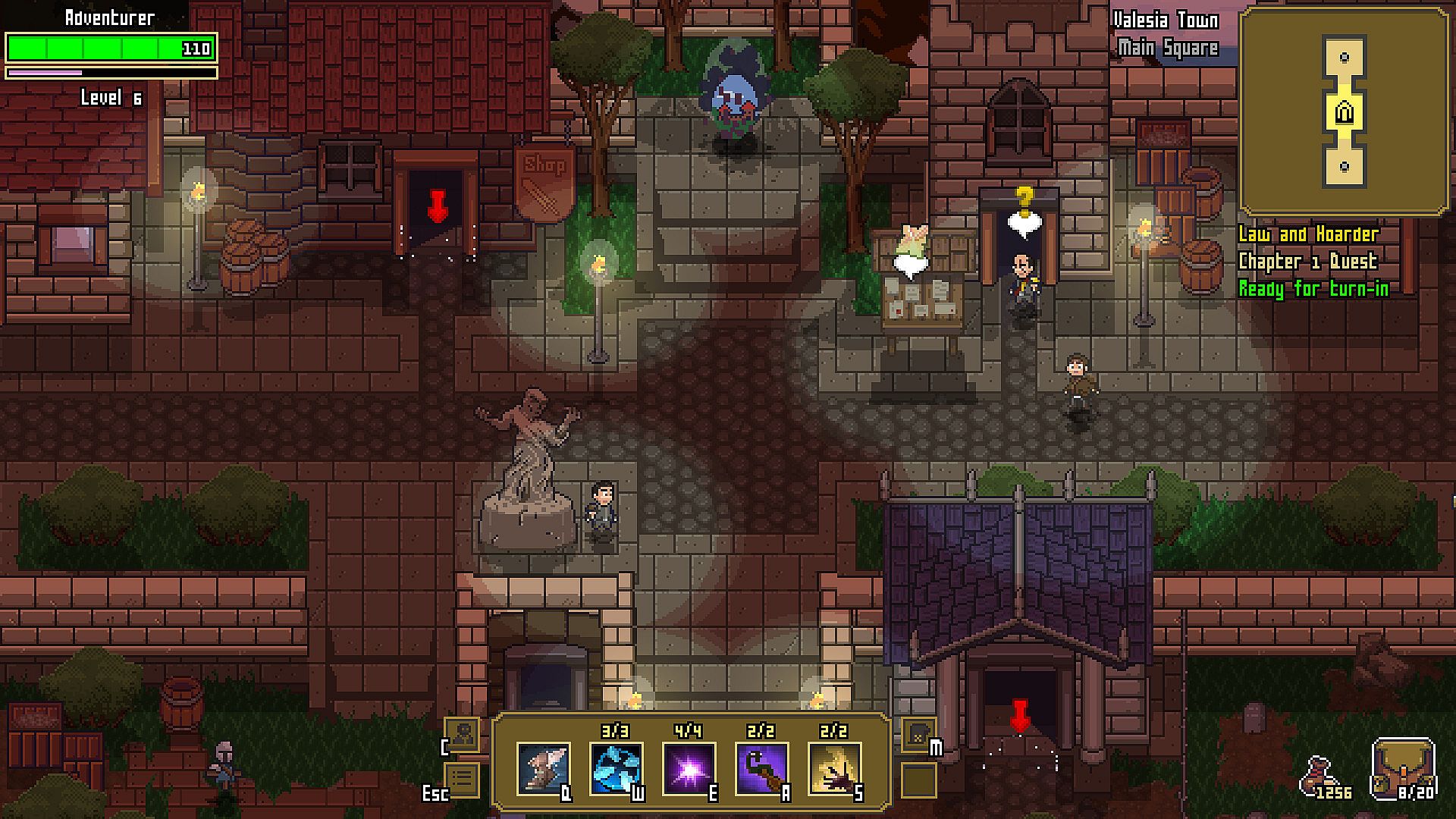Open the map button marked M
The image size is (1456, 819).
(x=918, y=735)
